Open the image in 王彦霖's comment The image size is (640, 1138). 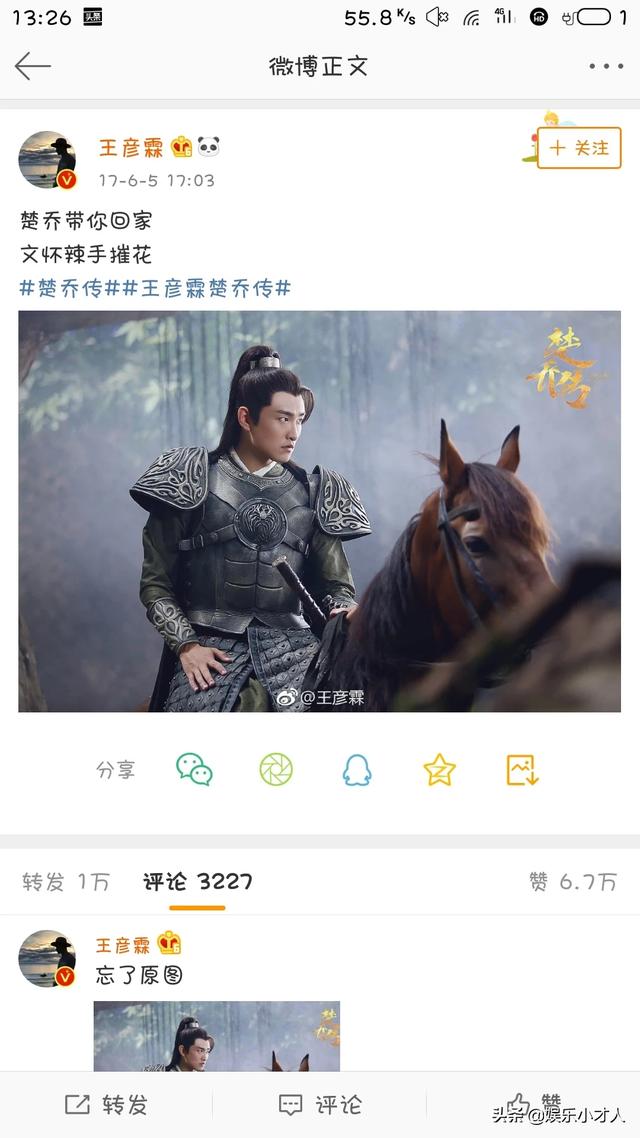(217, 1035)
